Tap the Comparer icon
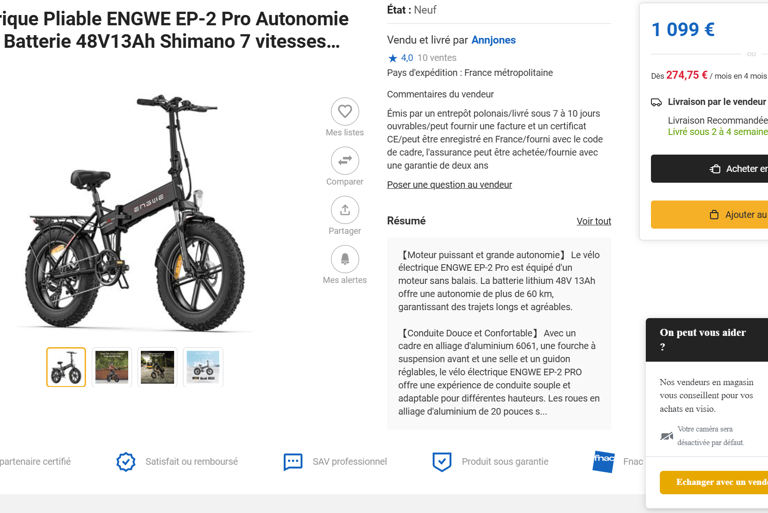The height and width of the screenshot is (513, 768). 344,161
